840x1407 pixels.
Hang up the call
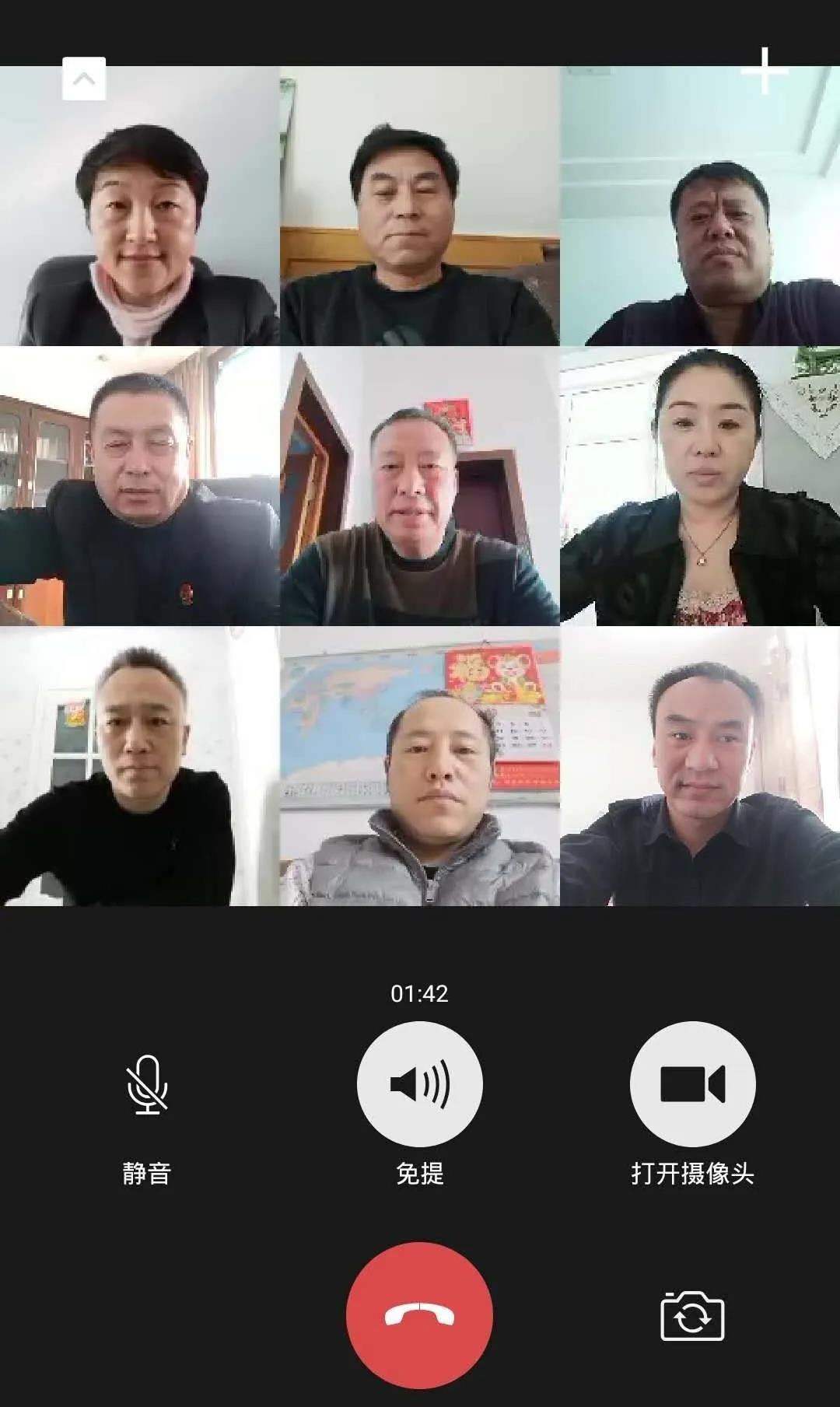pos(420,1315)
